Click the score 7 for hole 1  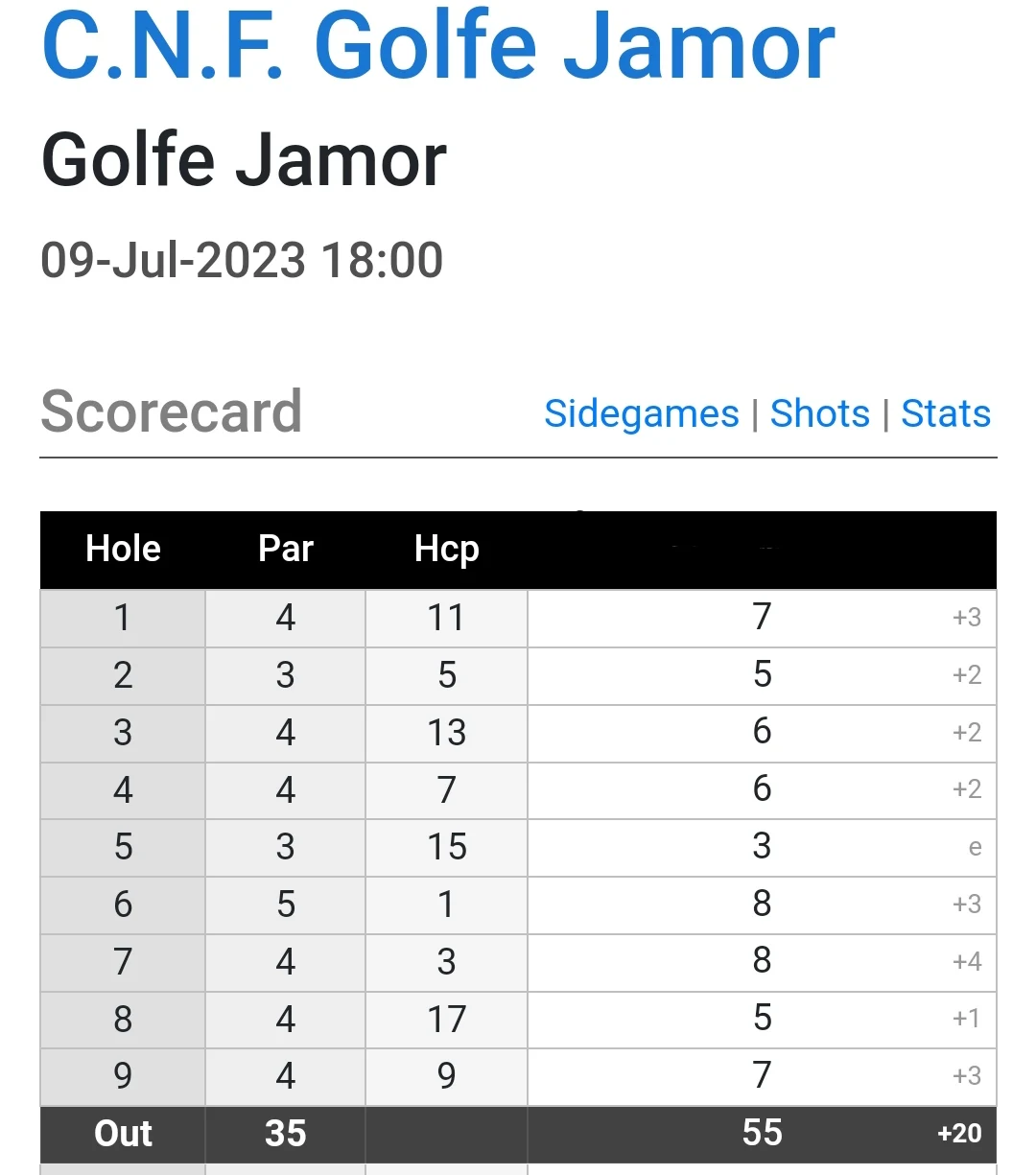tap(762, 618)
